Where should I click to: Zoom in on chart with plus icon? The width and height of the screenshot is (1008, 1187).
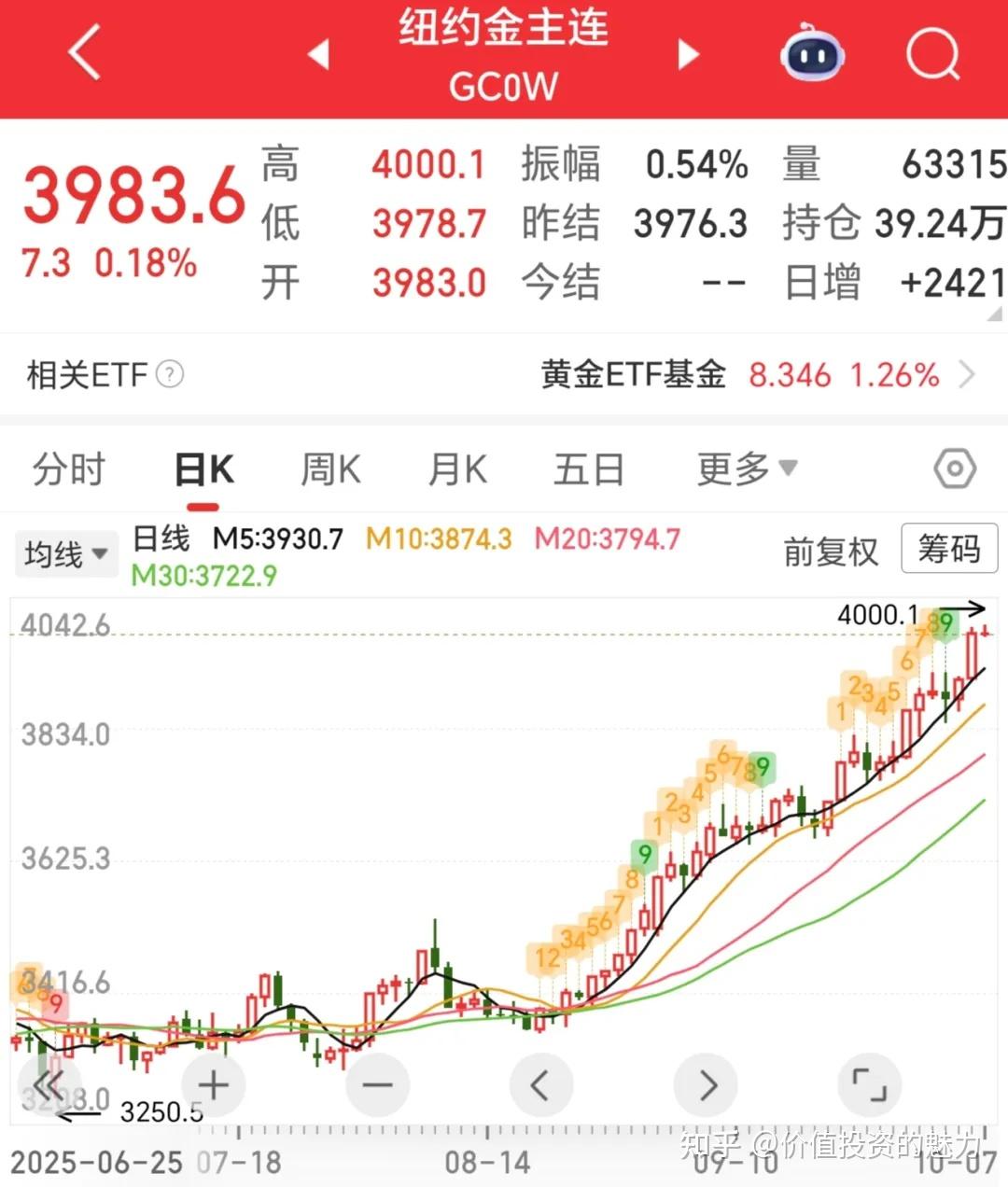213,1085
